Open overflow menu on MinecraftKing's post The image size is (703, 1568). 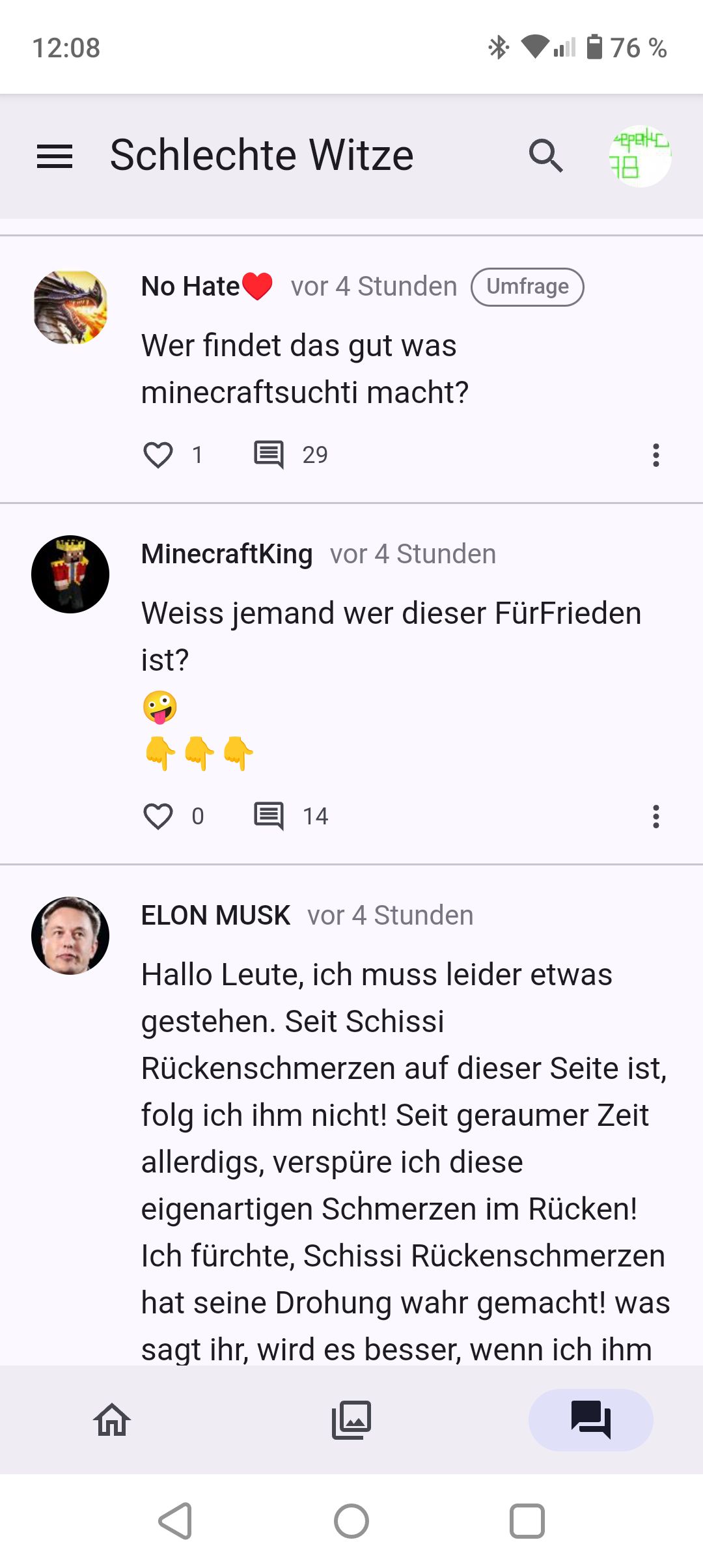coord(655,817)
